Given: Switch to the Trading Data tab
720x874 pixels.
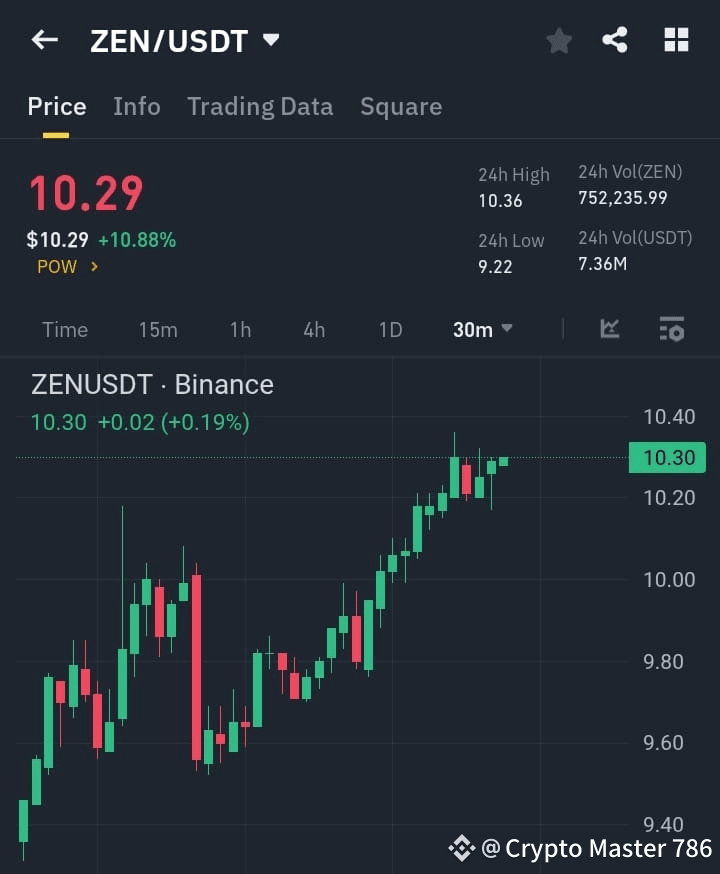Looking at the screenshot, I should [x=260, y=107].
